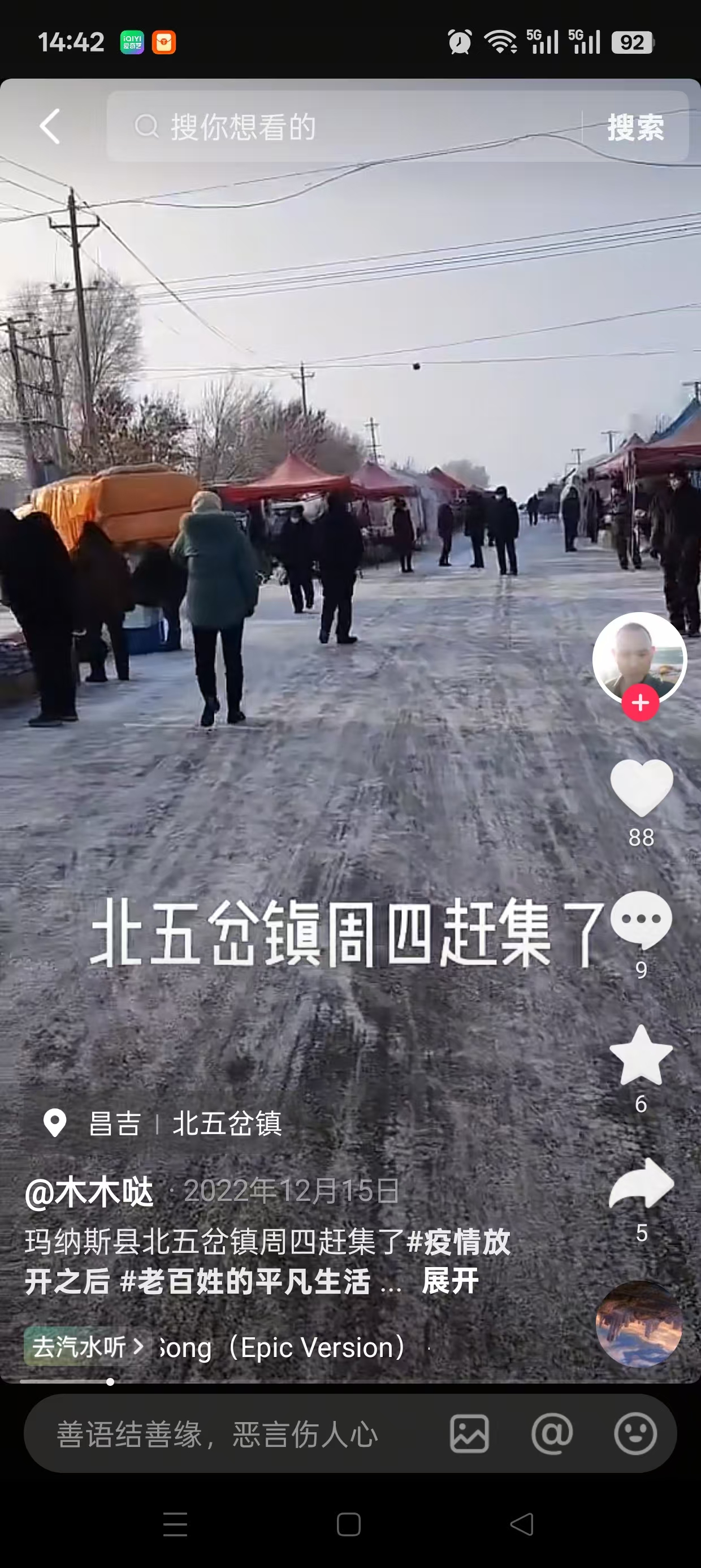Open the spinning music disc

click(x=638, y=1323)
